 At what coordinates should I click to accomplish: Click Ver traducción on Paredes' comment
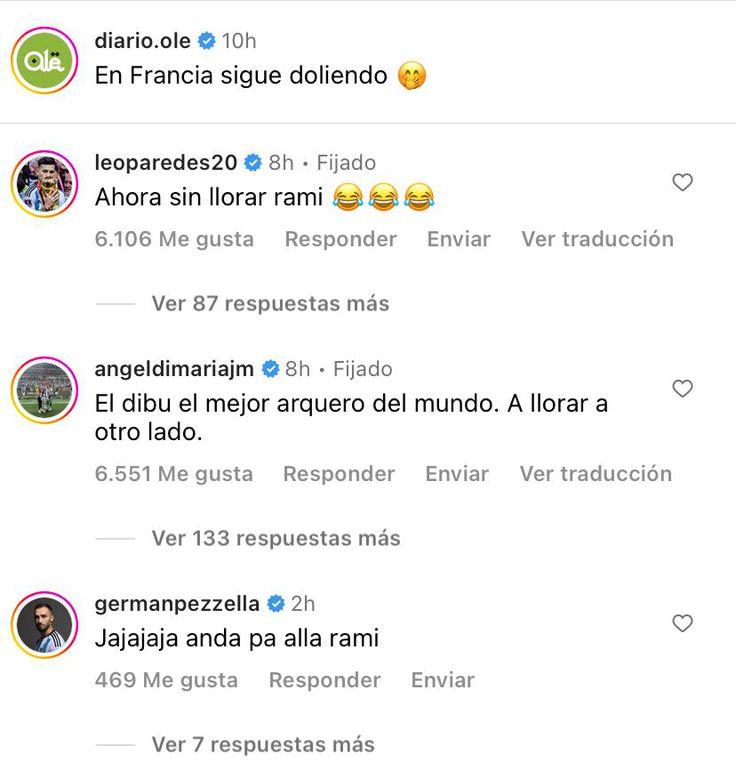click(597, 239)
